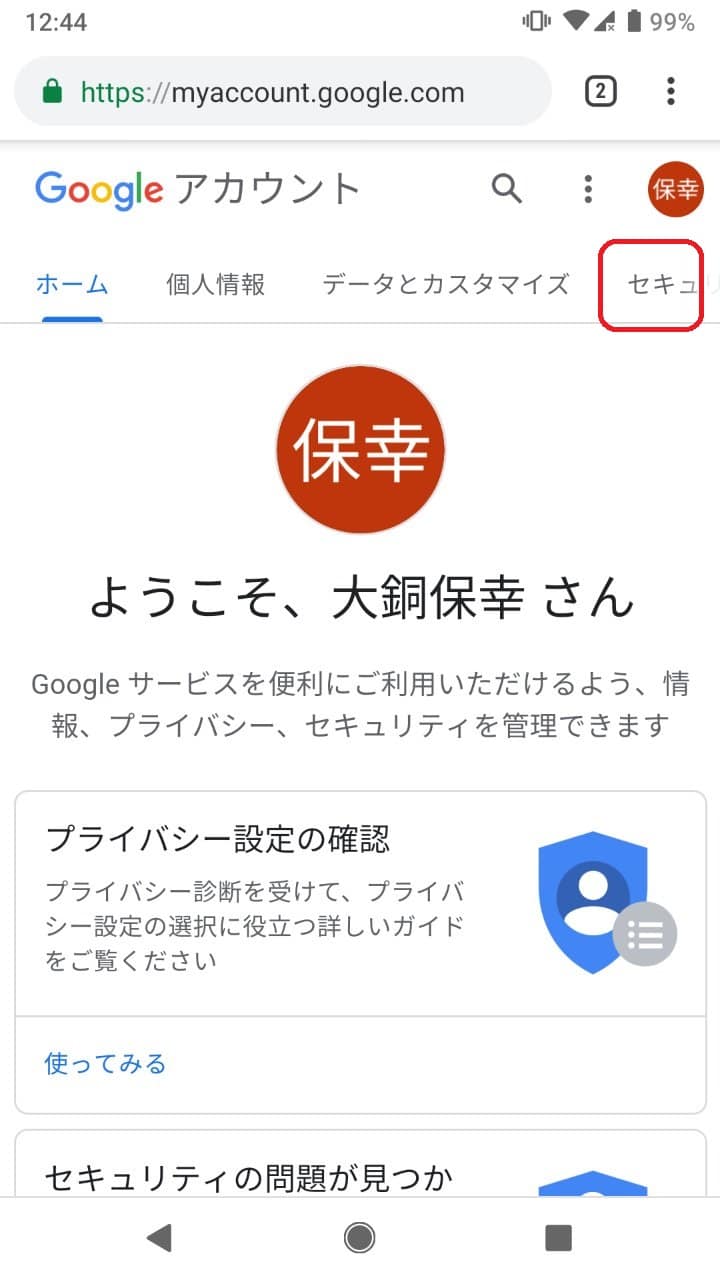This screenshot has height=1280, width=720.
Task: Open the プライバシー設定の確認 card
Action: click(360, 904)
